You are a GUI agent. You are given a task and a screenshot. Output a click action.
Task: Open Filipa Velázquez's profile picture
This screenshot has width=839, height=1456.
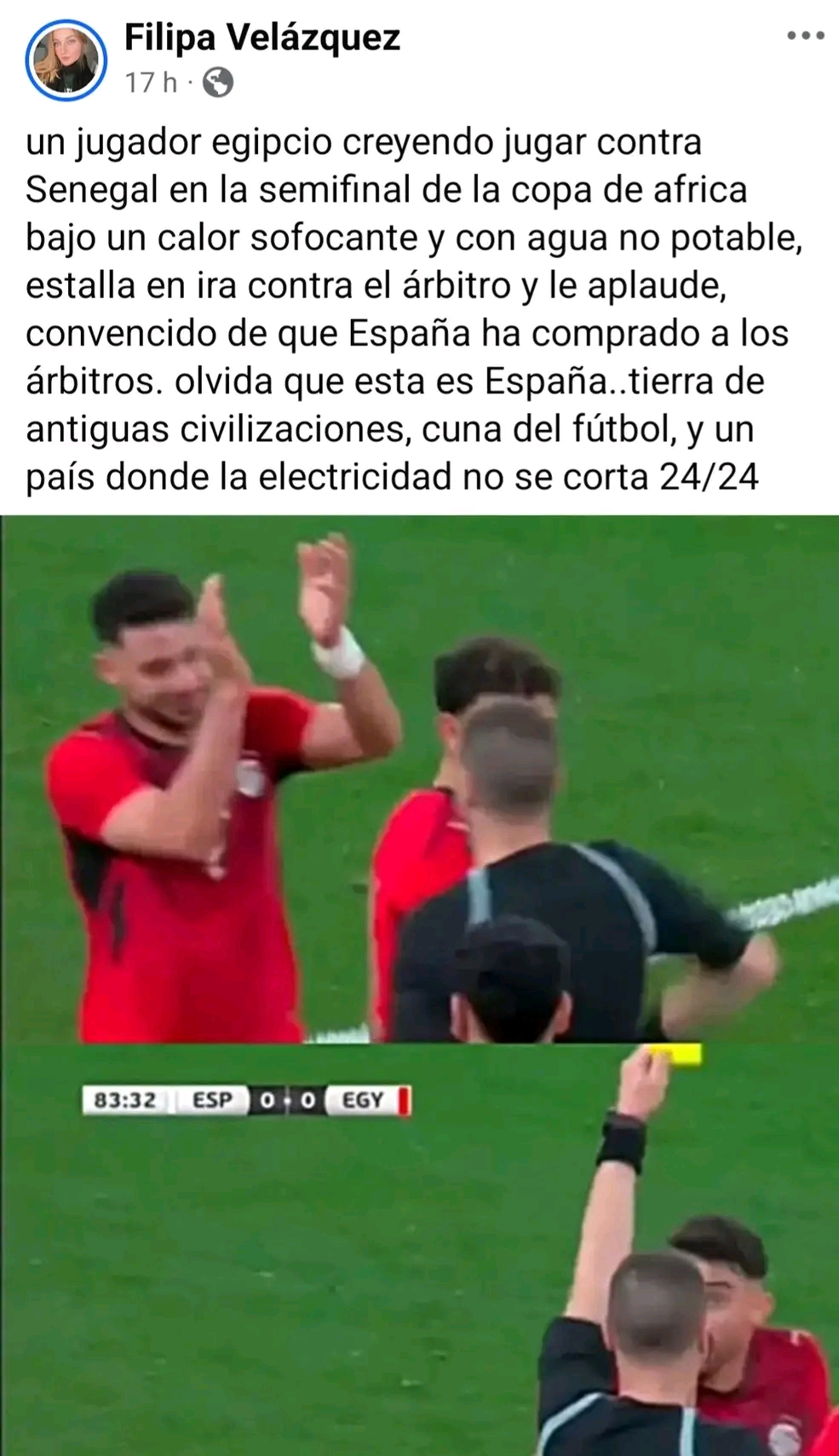coord(66,60)
